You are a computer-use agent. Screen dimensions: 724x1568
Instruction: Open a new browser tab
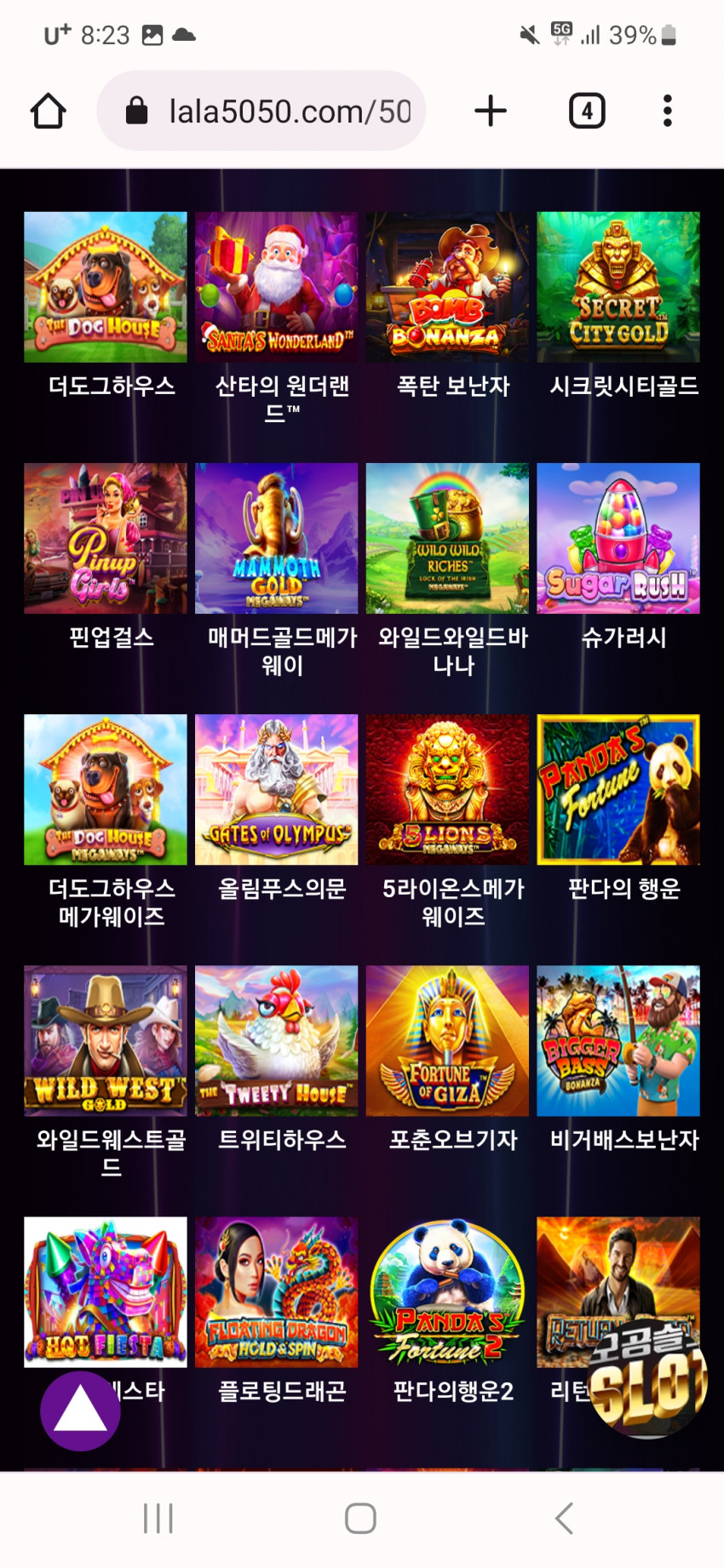tap(491, 111)
